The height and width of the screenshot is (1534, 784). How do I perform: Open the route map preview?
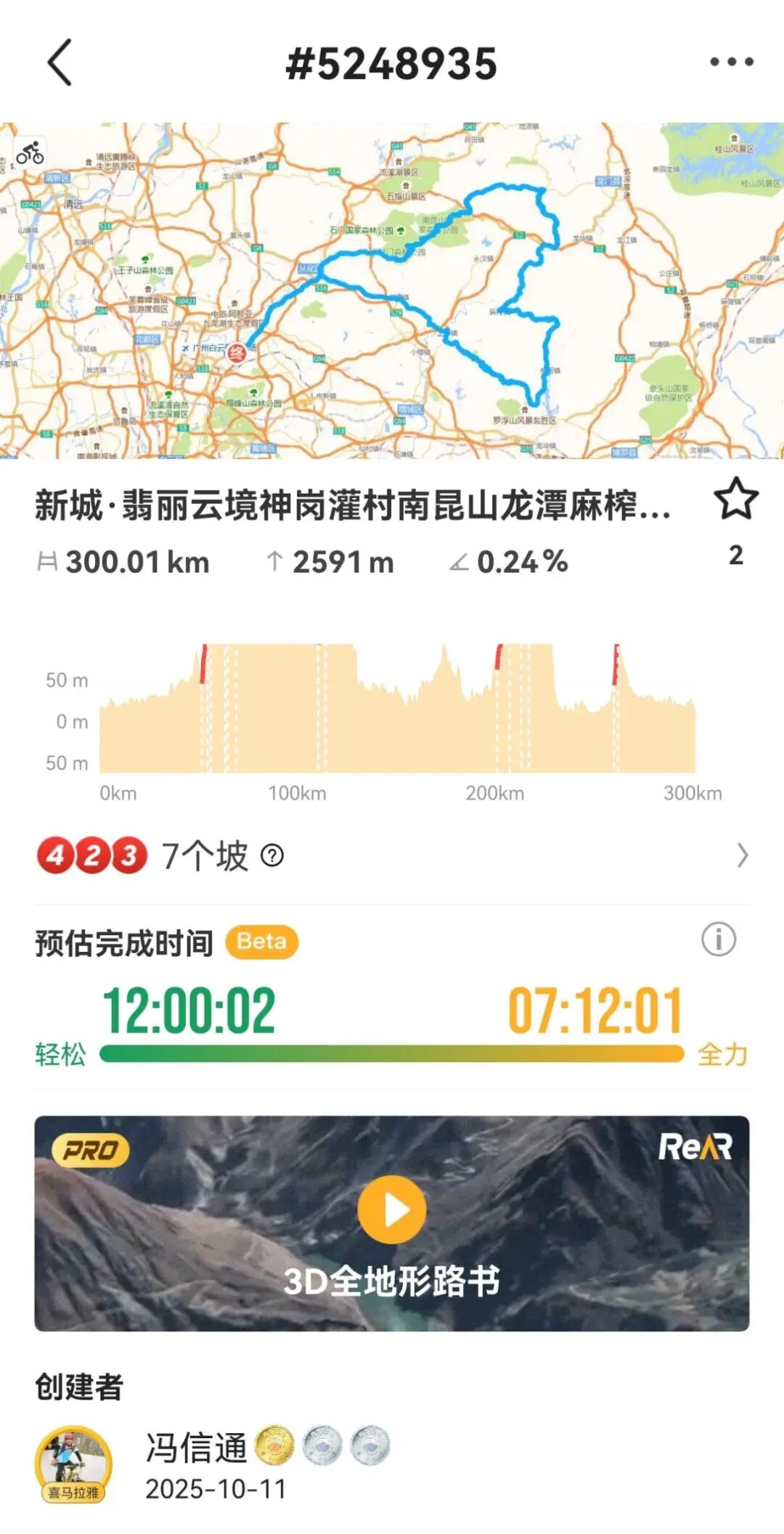pos(392,290)
